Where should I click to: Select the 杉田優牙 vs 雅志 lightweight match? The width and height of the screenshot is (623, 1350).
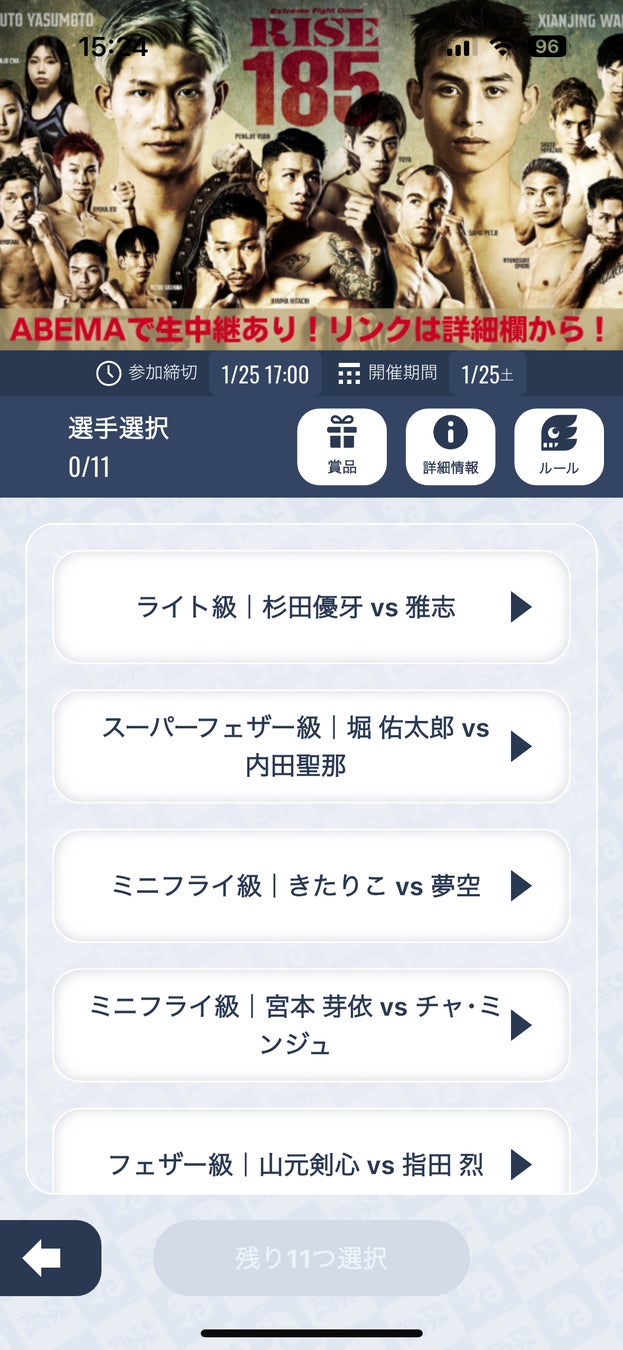click(x=311, y=607)
